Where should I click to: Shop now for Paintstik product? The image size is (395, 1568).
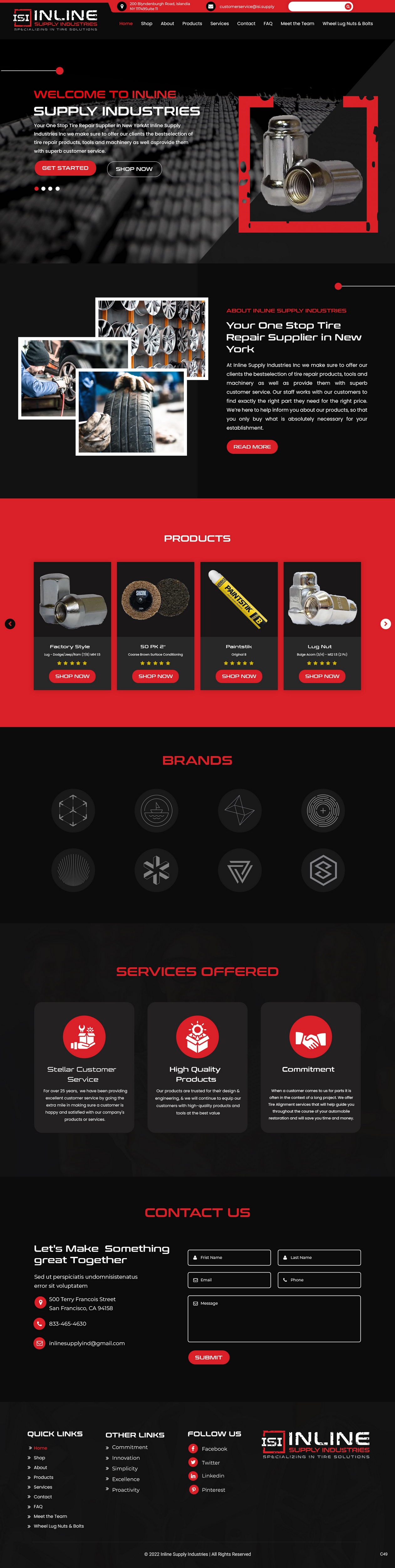click(239, 676)
